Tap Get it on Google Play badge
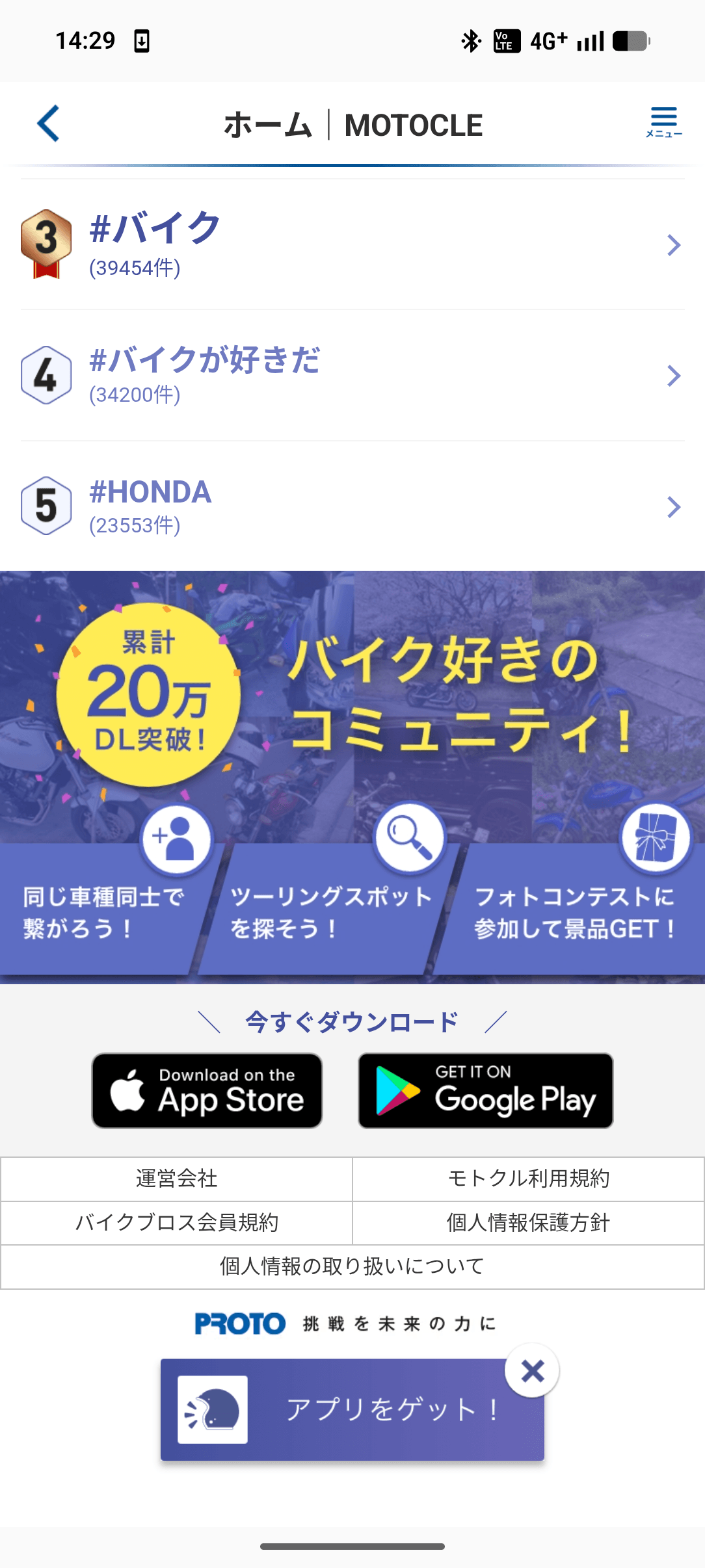This screenshot has width=705, height=1568. [485, 1090]
